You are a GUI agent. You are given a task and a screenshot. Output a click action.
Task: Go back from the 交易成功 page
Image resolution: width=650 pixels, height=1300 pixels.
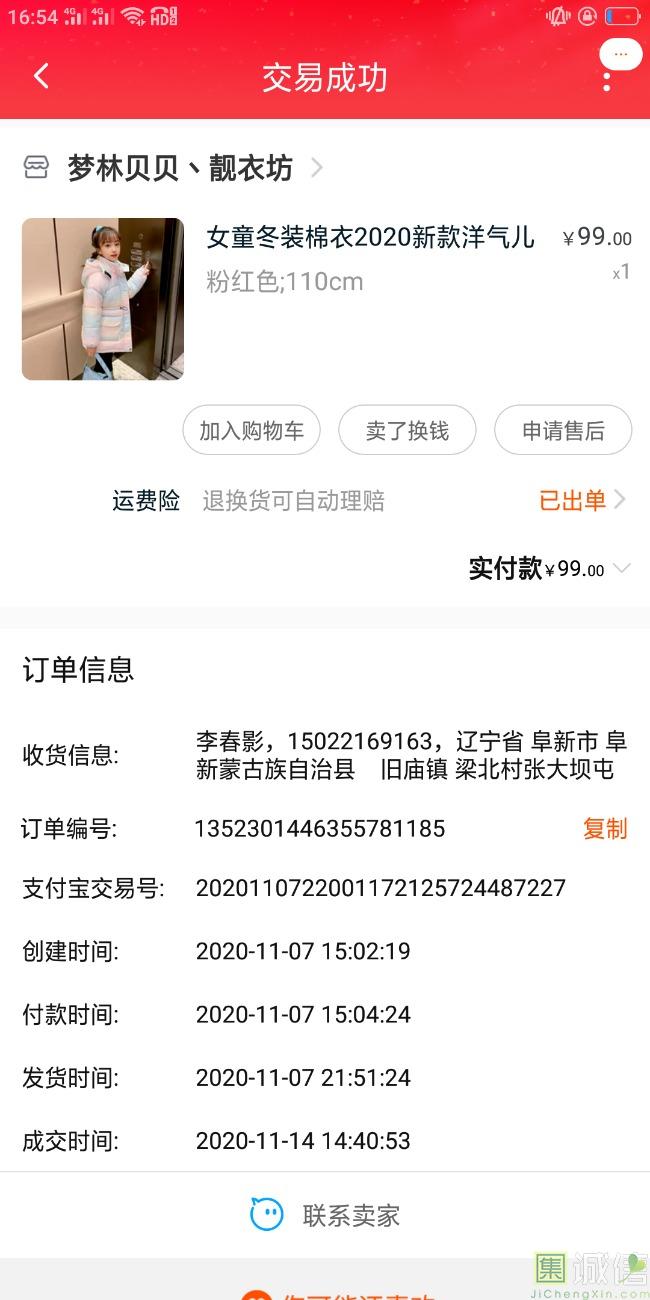(41, 77)
